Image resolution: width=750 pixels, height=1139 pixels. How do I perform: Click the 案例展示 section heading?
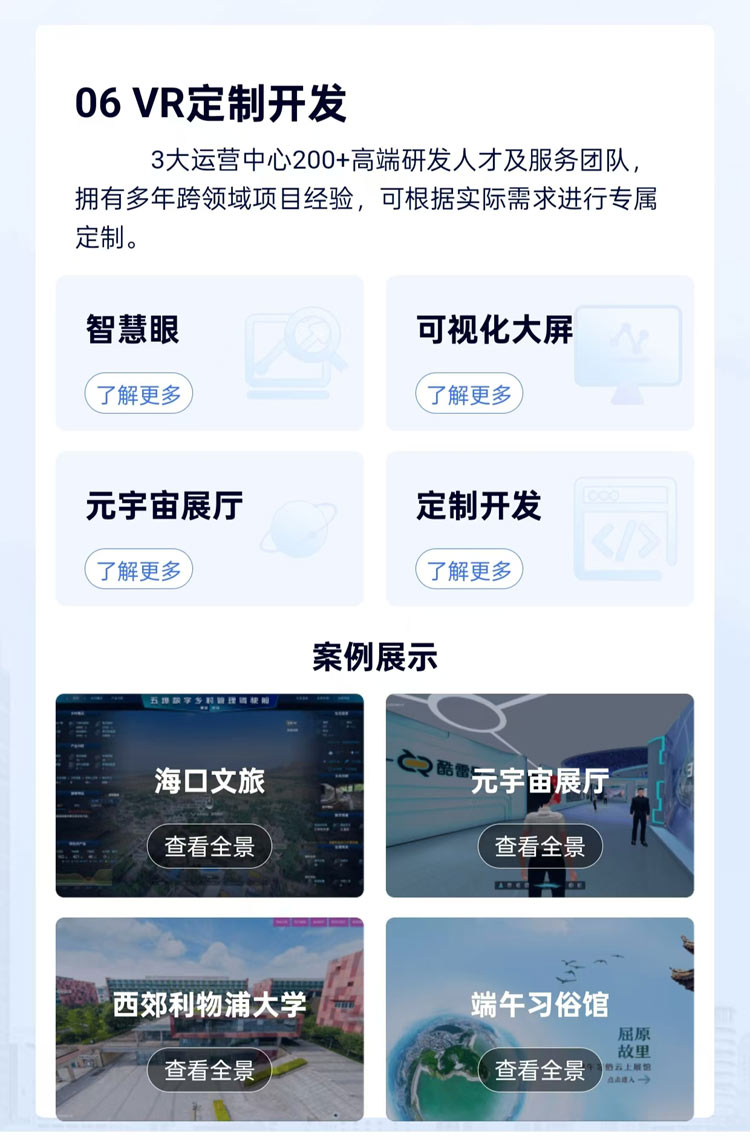coord(374,655)
